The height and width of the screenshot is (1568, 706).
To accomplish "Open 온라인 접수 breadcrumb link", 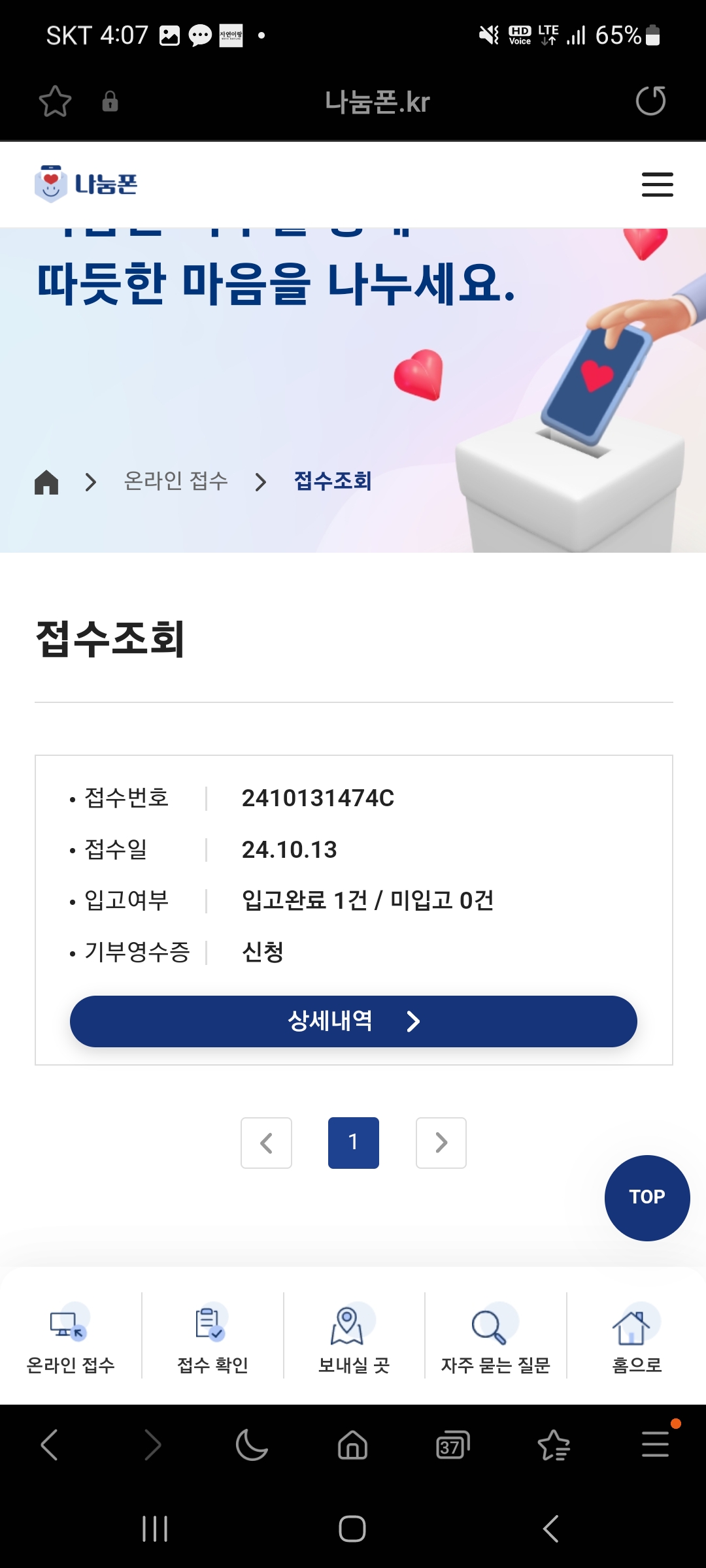I will click(x=176, y=482).
